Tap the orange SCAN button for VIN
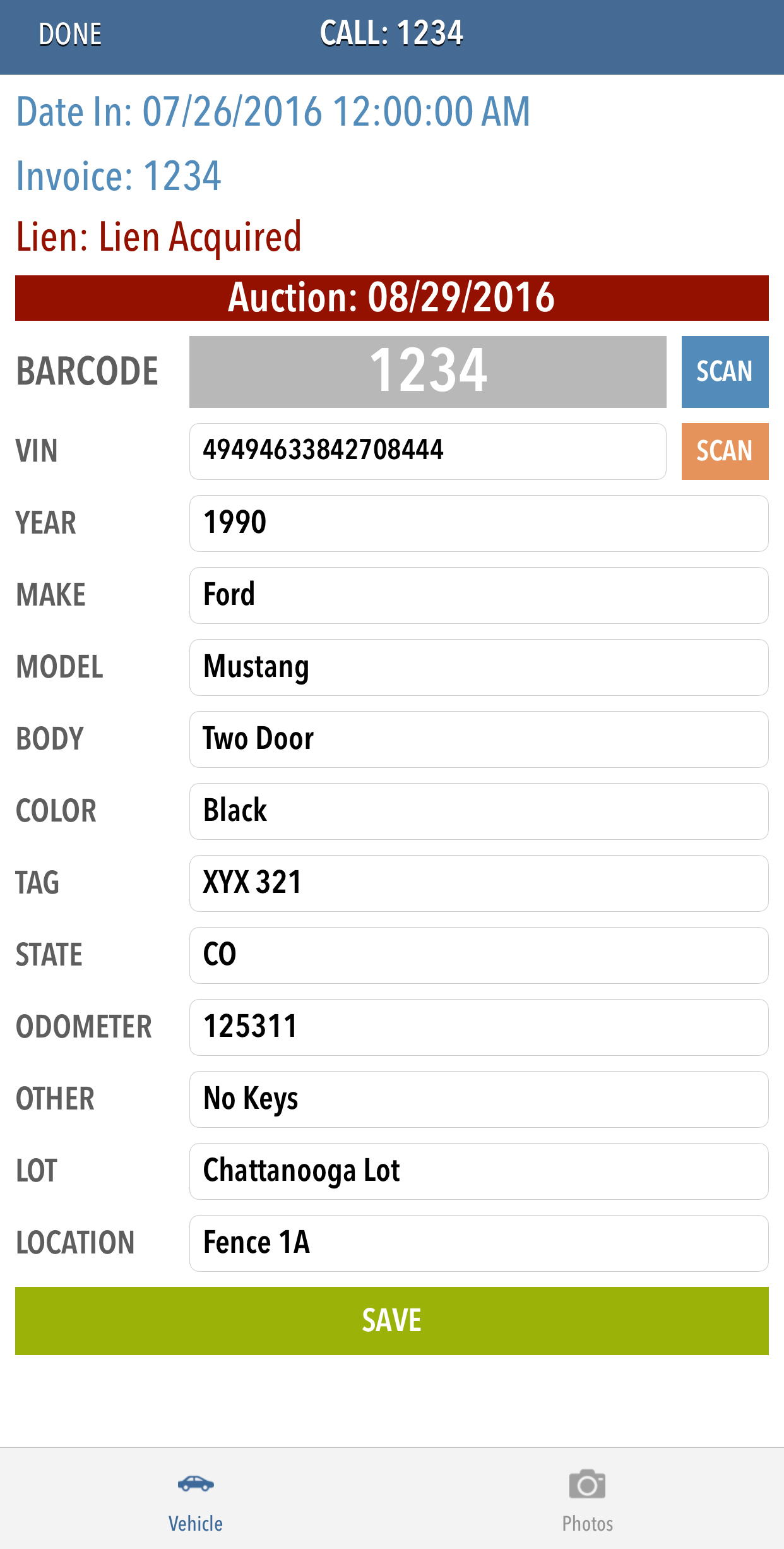The height and width of the screenshot is (1549, 784). click(x=725, y=452)
